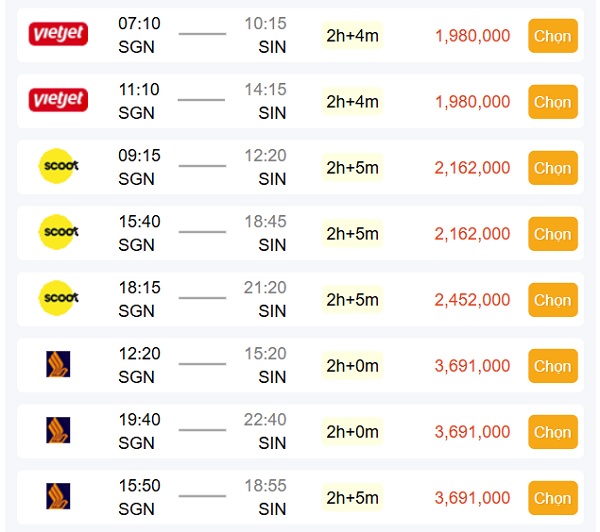Choose the 12:20 Singapore Airlines flight

pos(552,366)
